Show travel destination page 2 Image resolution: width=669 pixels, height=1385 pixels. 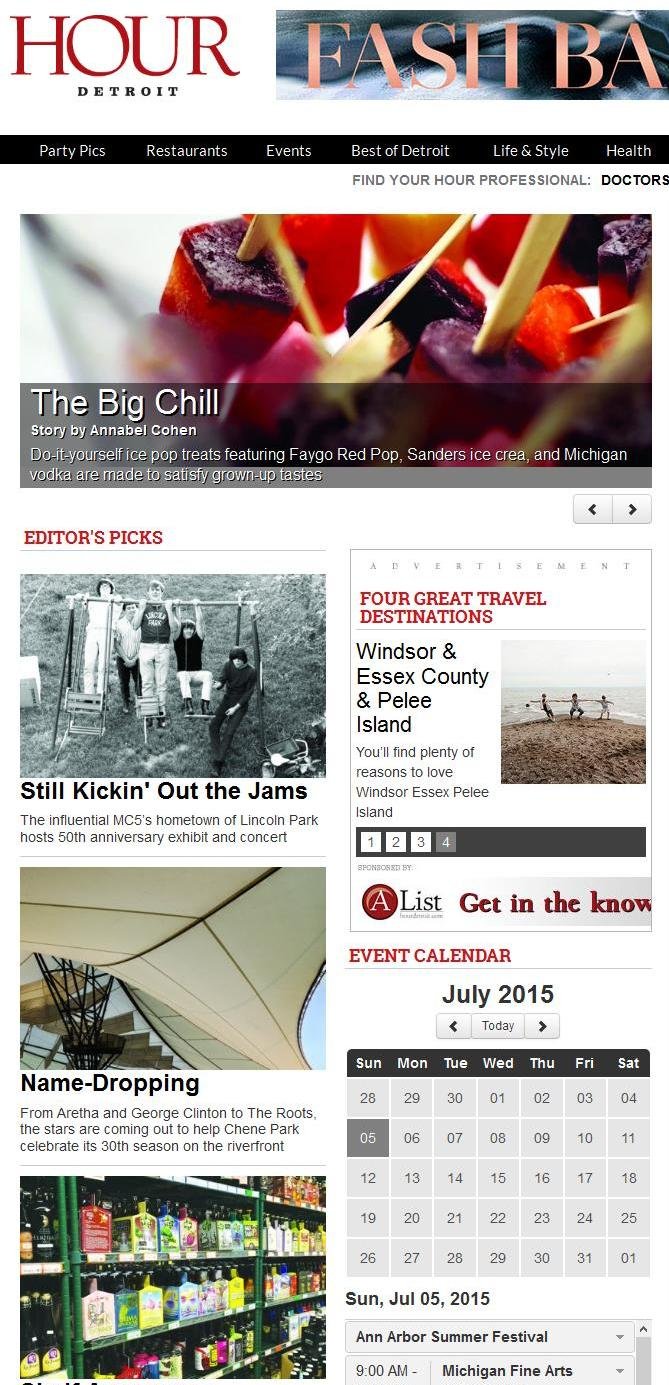pyautogui.click(x=395, y=842)
